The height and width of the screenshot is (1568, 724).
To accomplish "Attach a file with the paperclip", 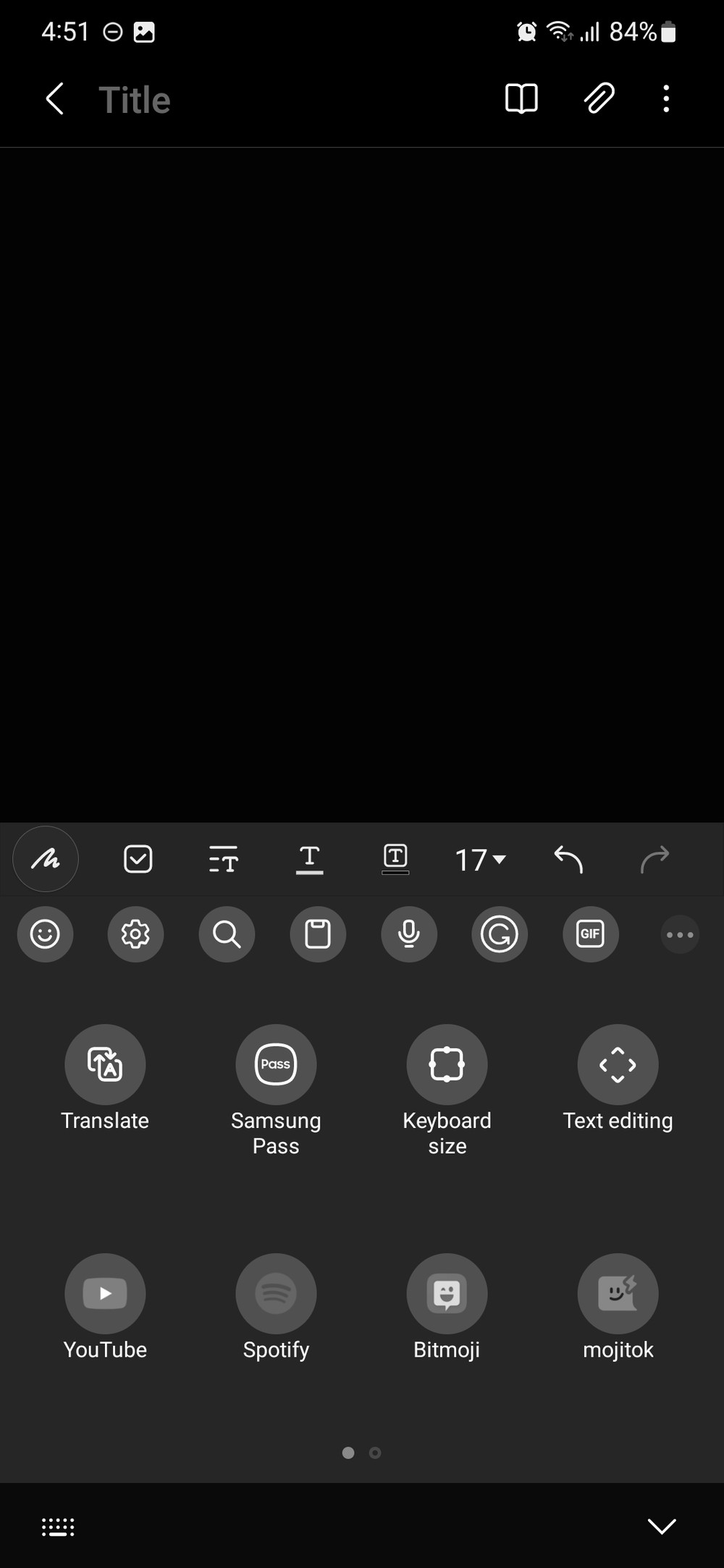I will [x=599, y=98].
